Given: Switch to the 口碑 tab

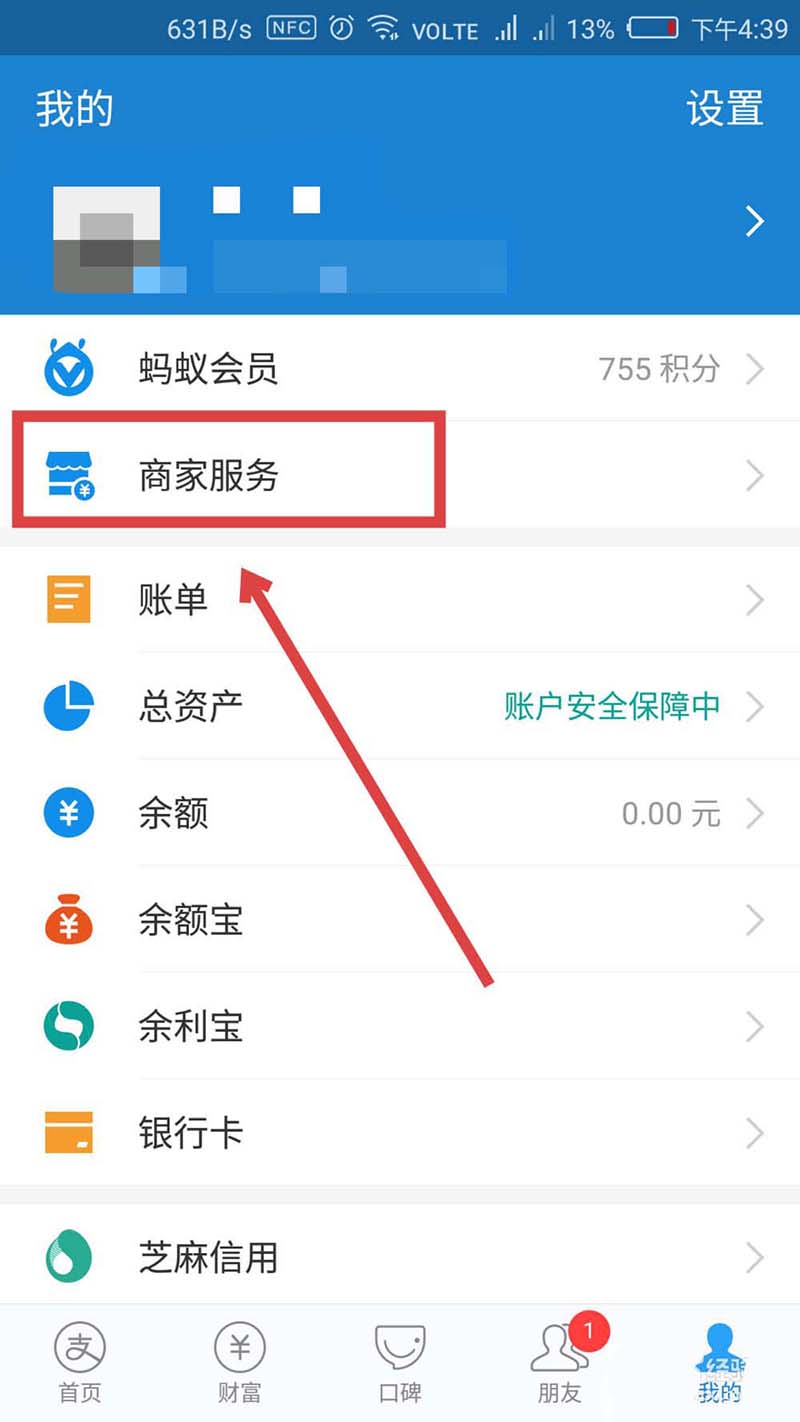Looking at the screenshot, I should click(x=400, y=1362).
